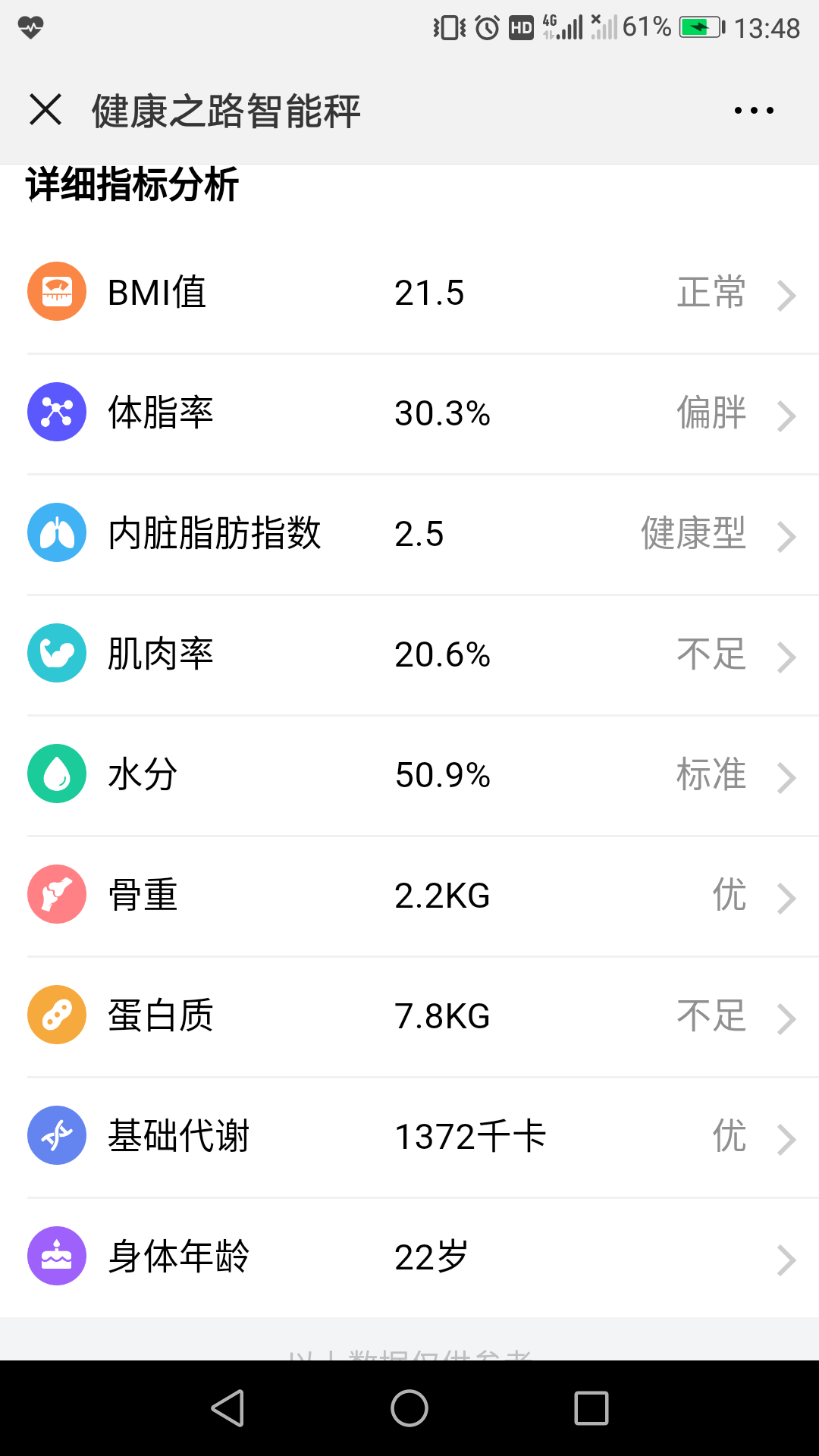This screenshot has width=819, height=1456.
Task: Tap the system home button
Action: tap(409, 1408)
